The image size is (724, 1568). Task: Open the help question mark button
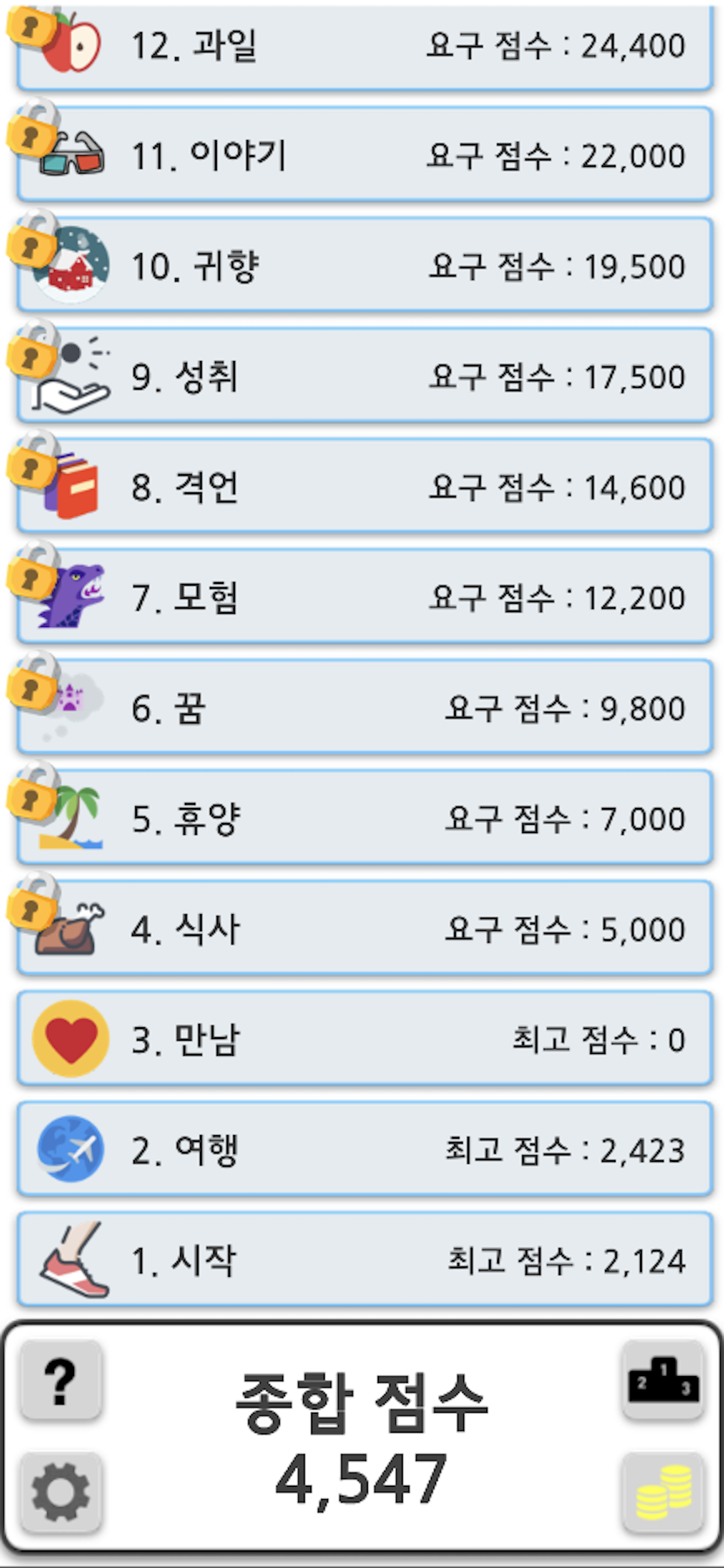point(60,1380)
